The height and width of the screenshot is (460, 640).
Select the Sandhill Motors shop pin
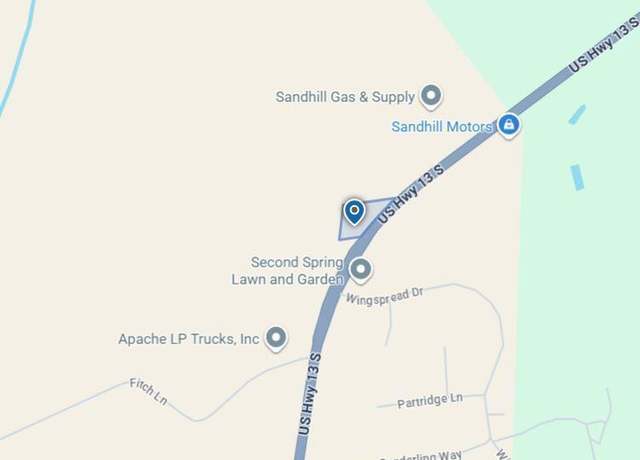pos(509,125)
